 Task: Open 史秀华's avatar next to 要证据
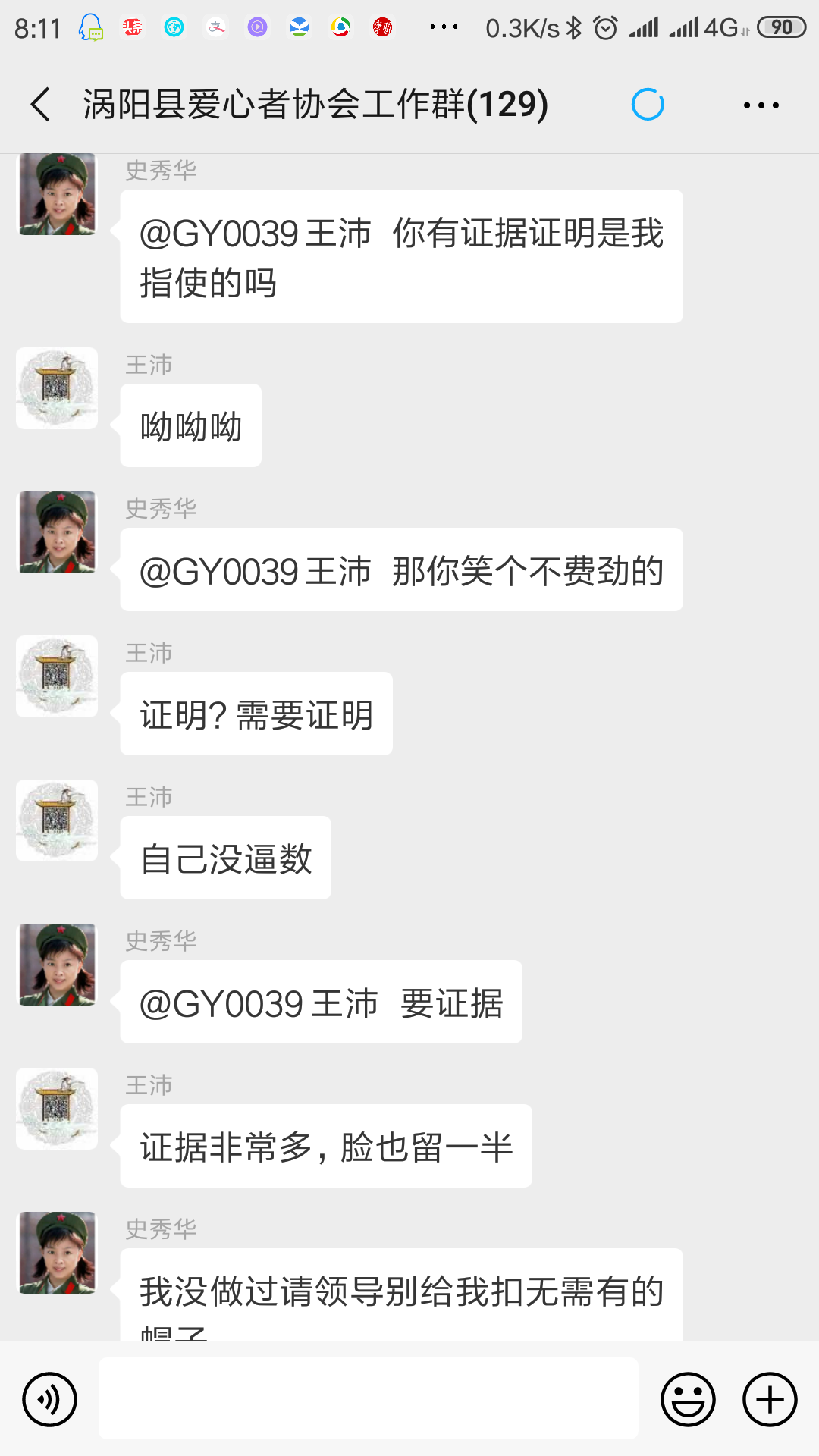pyautogui.click(x=58, y=965)
